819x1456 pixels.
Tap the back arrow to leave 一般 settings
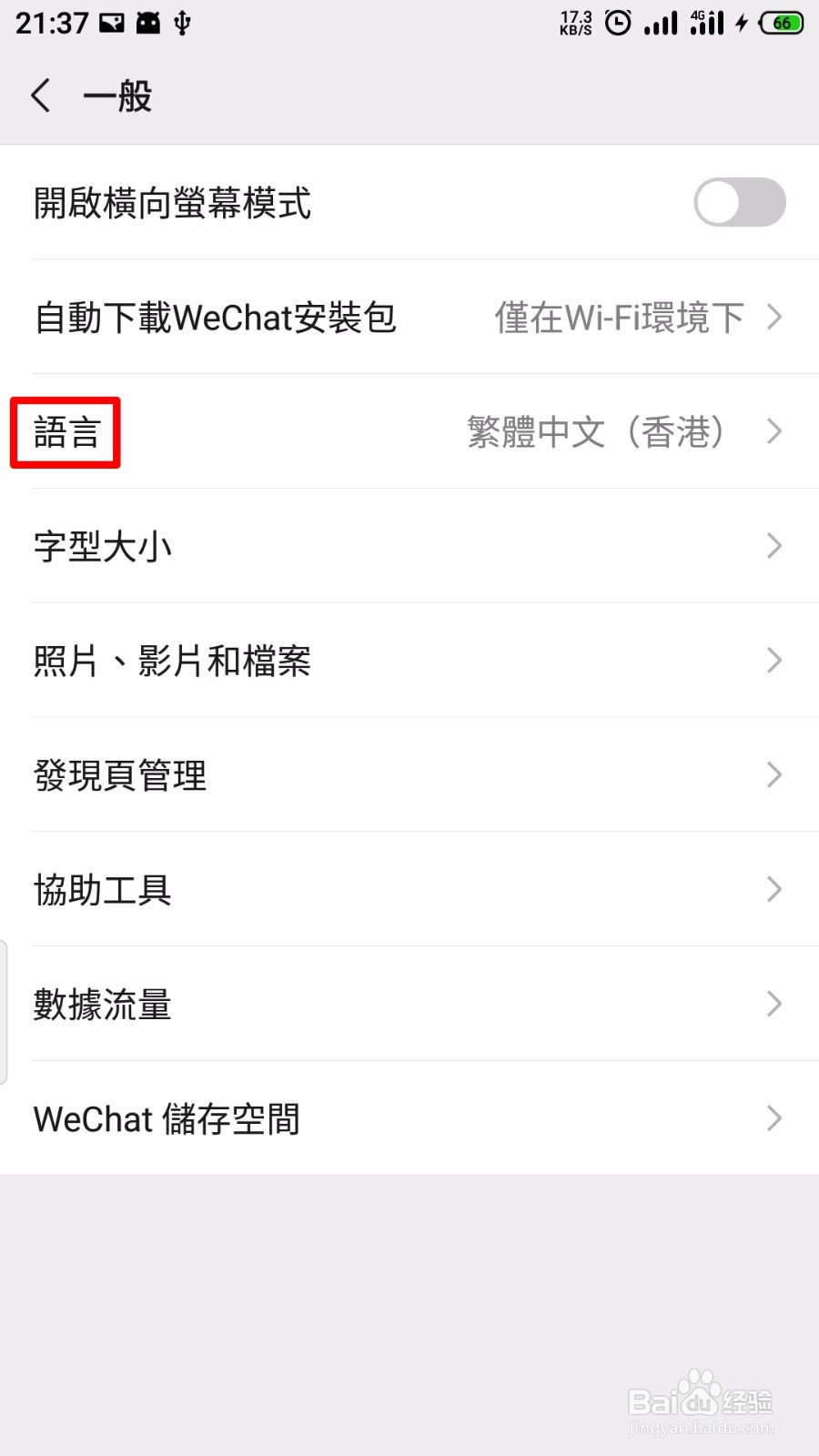(x=41, y=95)
